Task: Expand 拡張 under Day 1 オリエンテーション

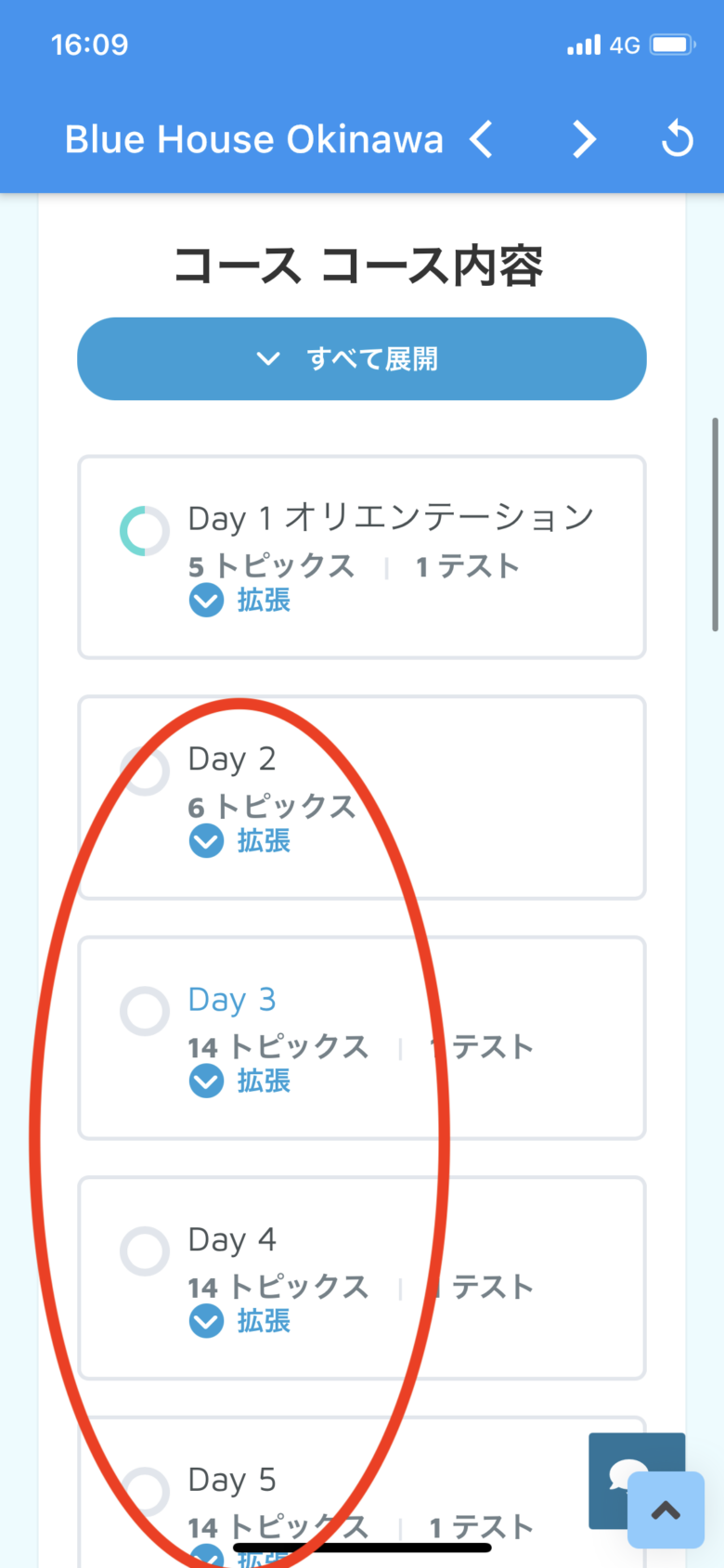Action: click(x=241, y=601)
